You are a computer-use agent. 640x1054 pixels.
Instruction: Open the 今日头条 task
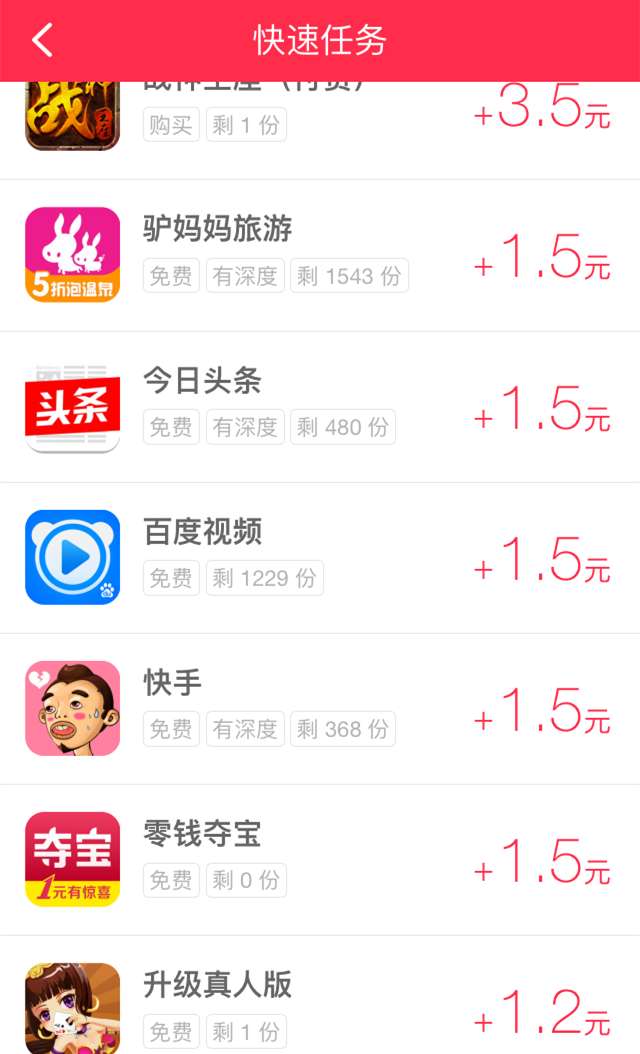click(x=320, y=407)
